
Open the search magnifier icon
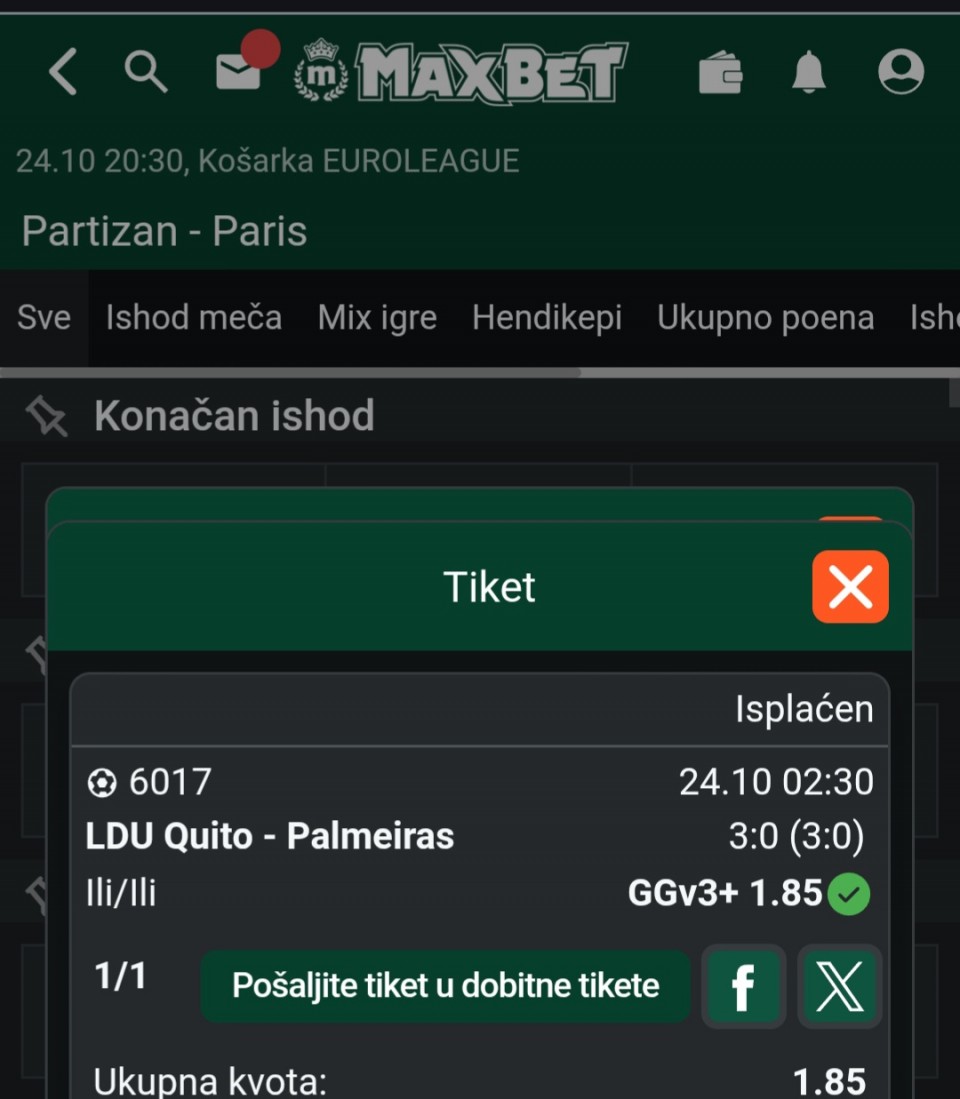point(145,72)
